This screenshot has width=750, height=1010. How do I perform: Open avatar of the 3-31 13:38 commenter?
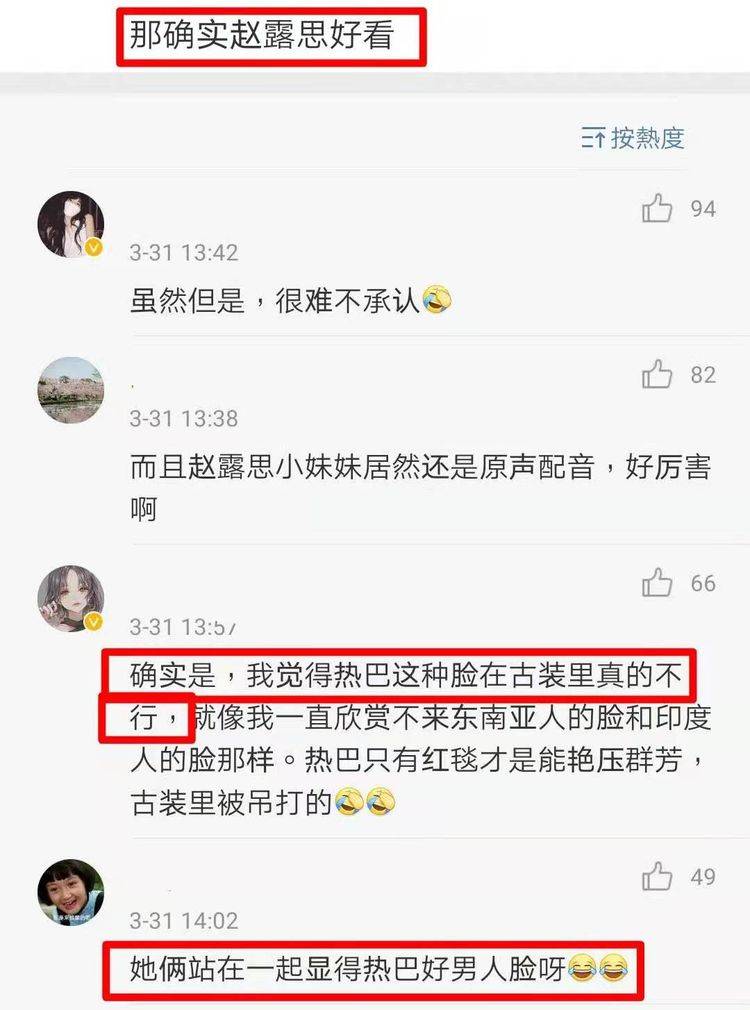click(x=71, y=390)
